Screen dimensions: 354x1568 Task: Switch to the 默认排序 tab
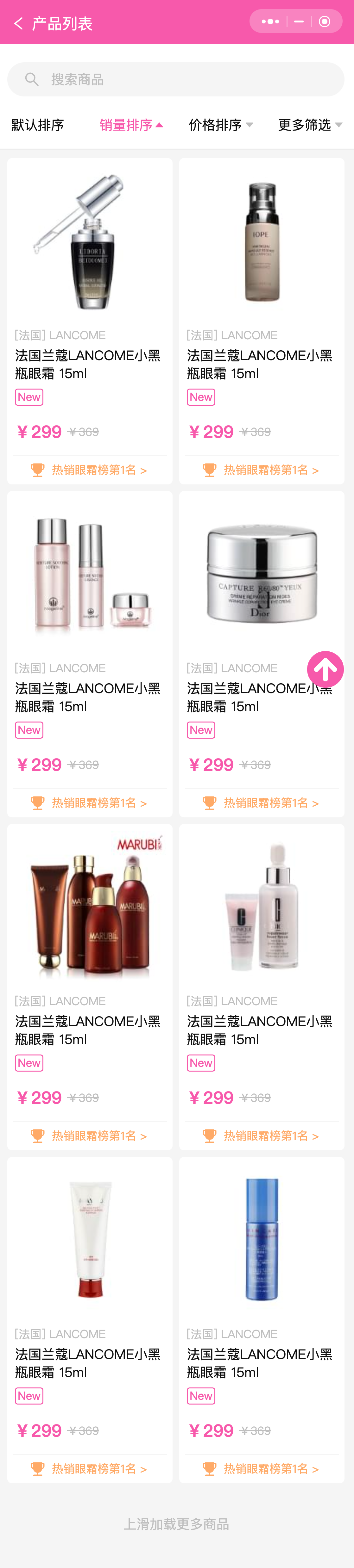pyautogui.click(x=38, y=125)
